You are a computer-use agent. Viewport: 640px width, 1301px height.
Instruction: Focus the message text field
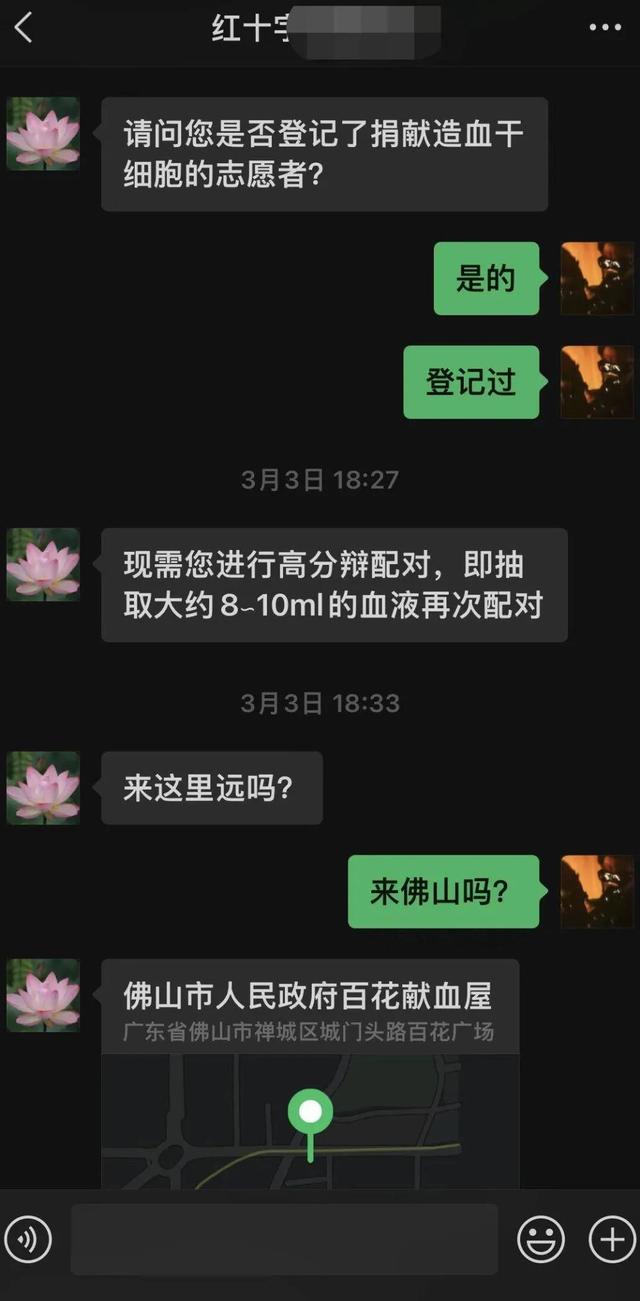(284, 1240)
